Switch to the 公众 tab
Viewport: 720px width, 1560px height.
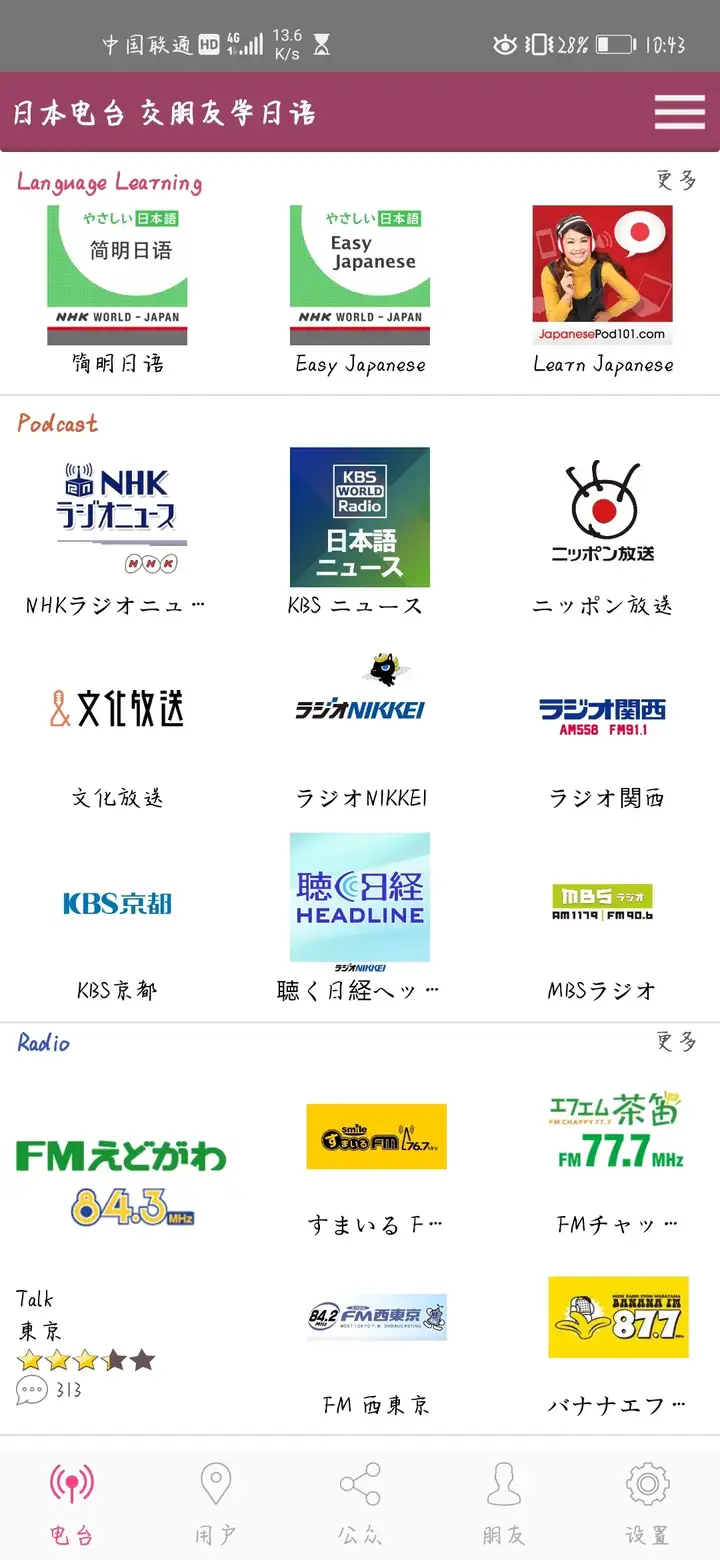tap(360, 1500)
